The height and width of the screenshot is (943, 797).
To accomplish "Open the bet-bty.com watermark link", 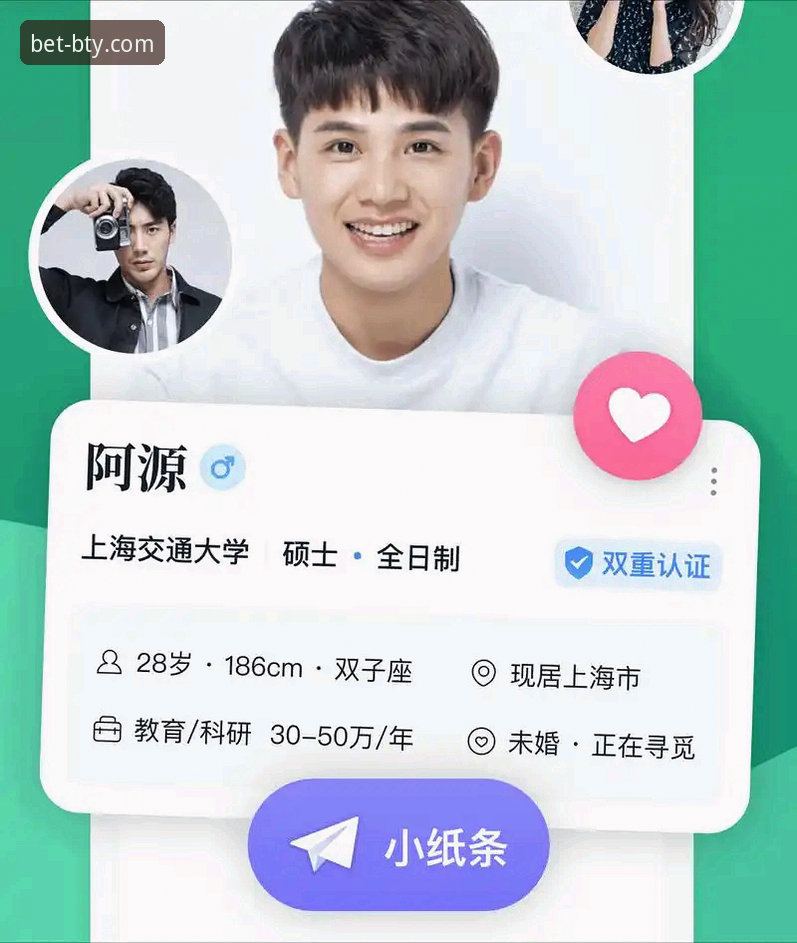I will tap(92, 43).
